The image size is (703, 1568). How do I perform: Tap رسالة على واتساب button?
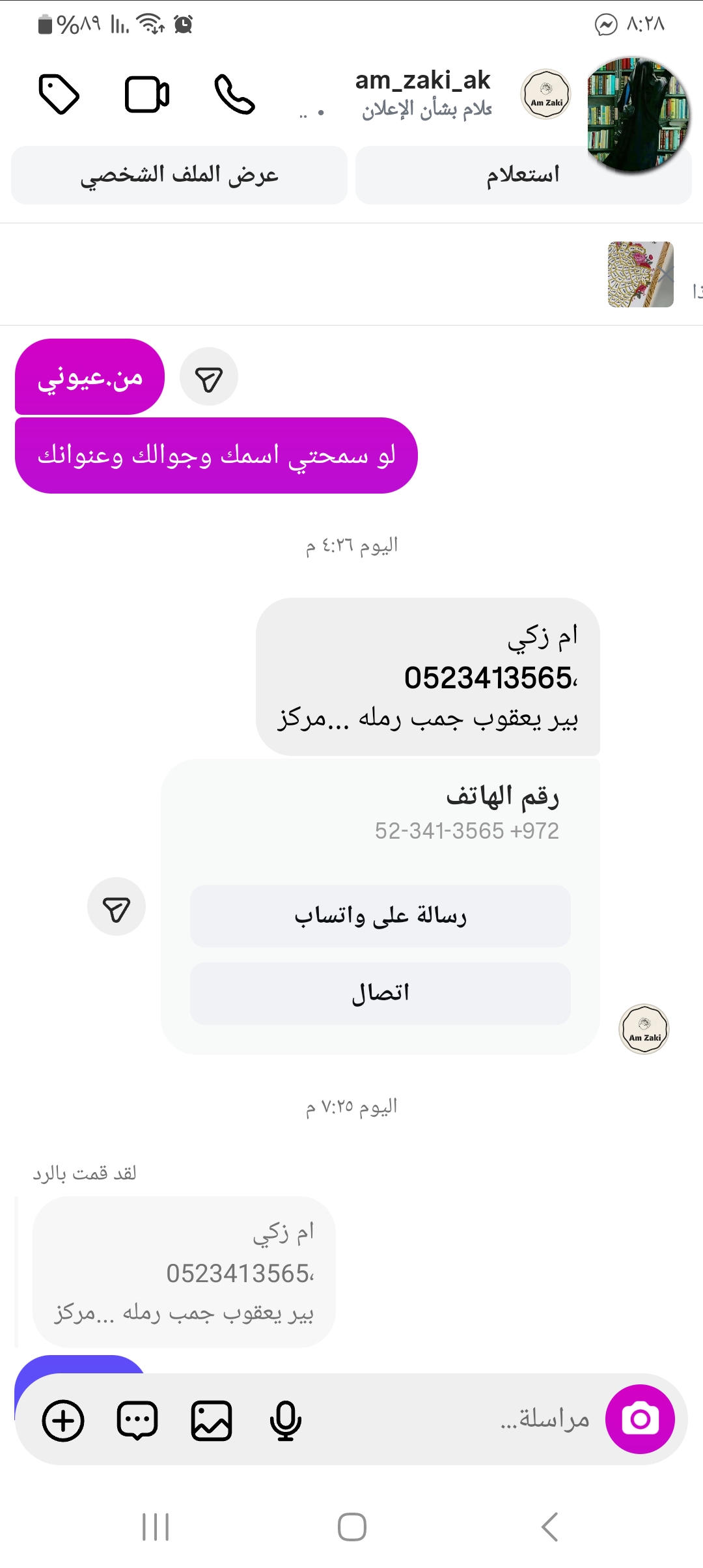pos(380,916)
